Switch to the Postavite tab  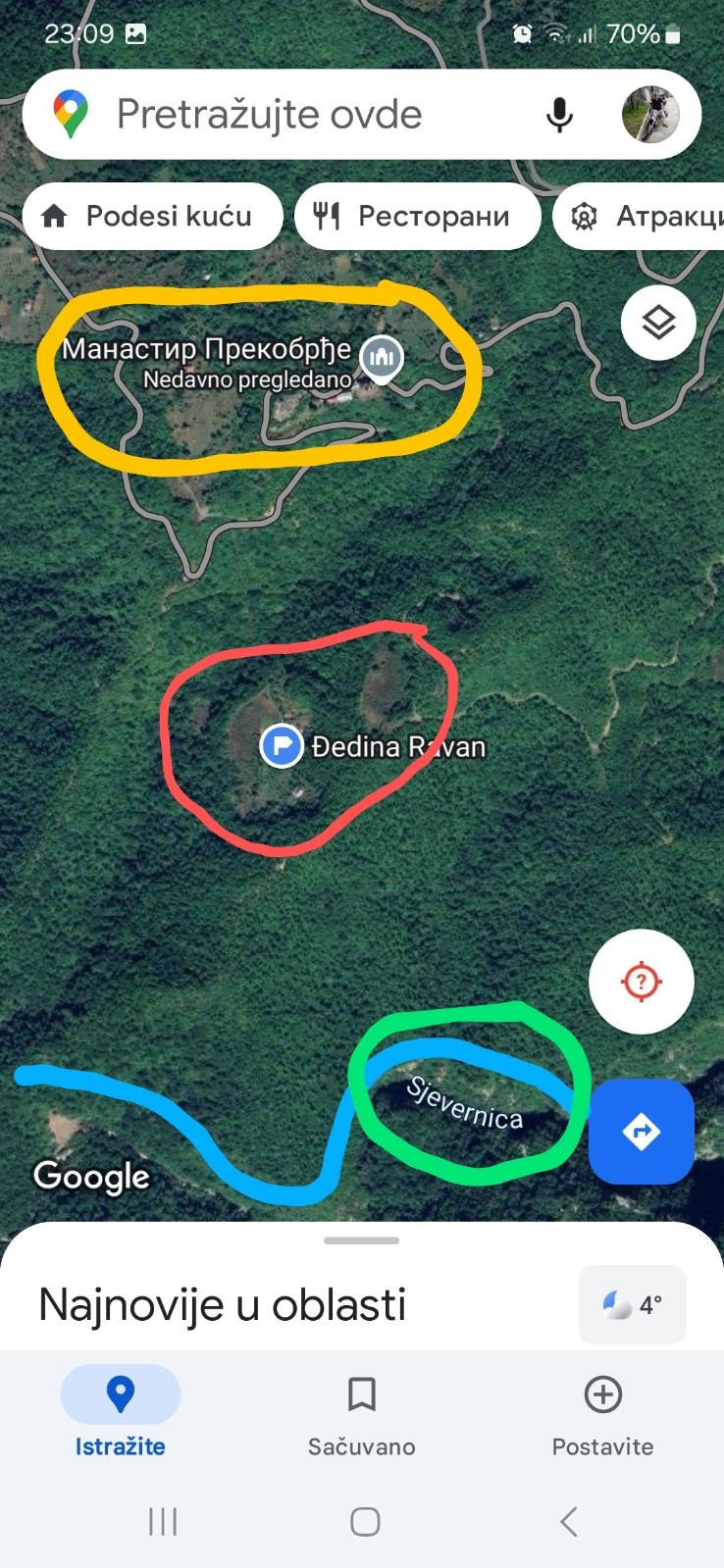point(602,1415)
